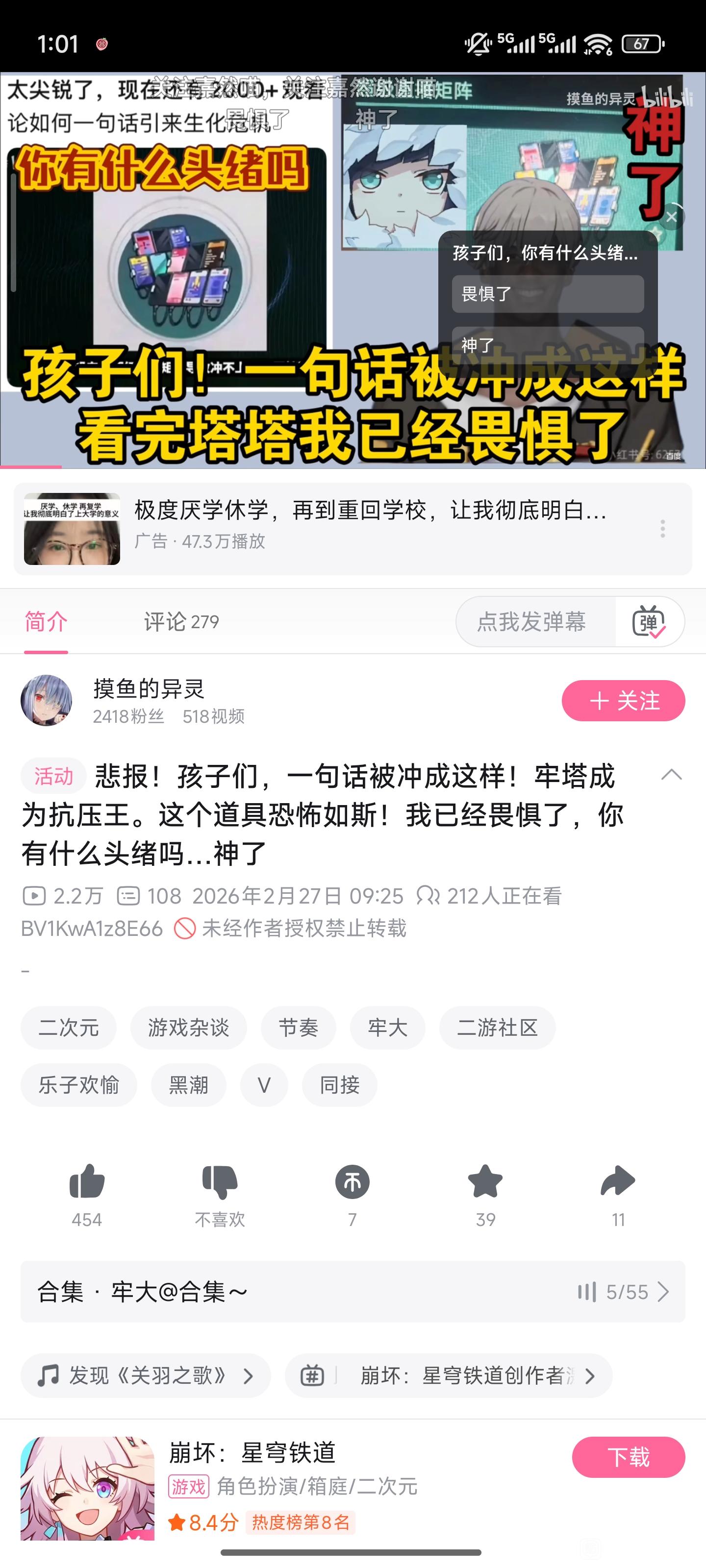
Task: Toggle the danmaku display icon
Action: point(649,621)
